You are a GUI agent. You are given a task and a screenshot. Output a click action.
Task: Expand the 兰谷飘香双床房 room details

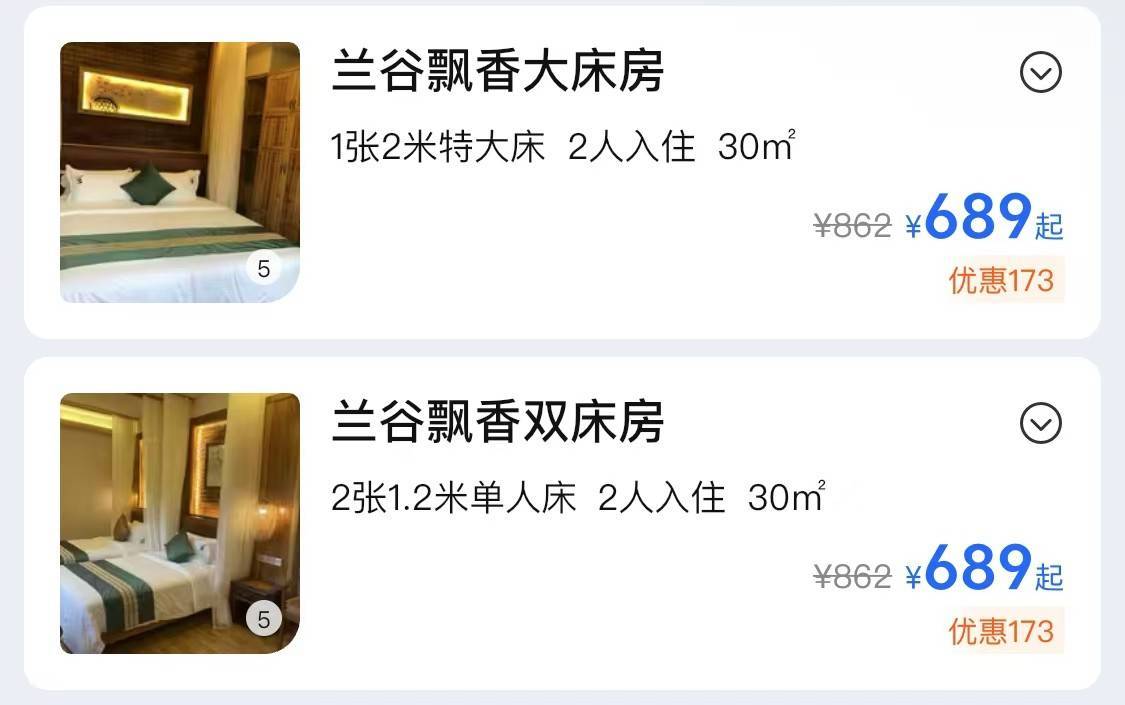(1040, 424)
